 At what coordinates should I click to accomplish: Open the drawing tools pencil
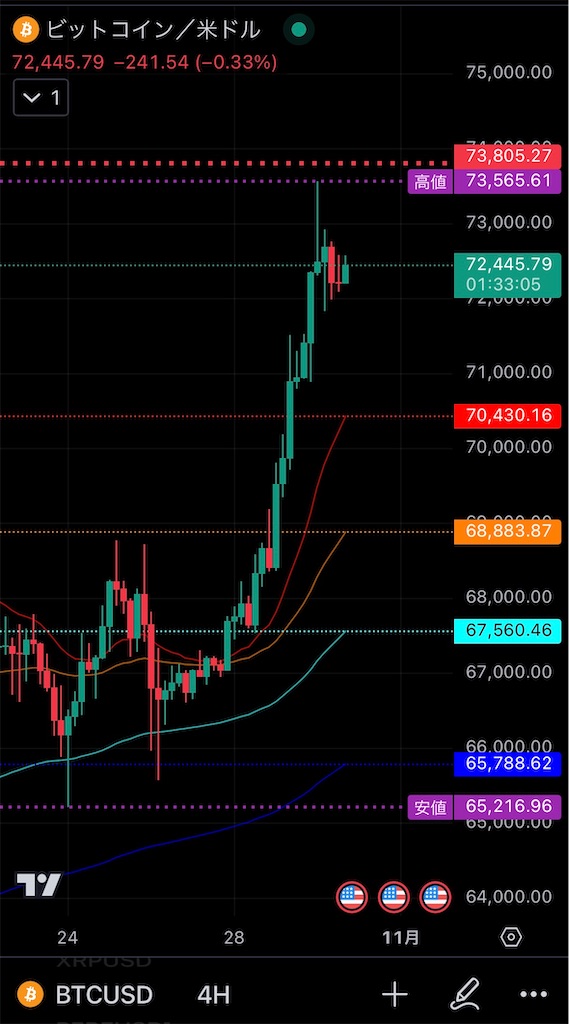coord(465,994)
